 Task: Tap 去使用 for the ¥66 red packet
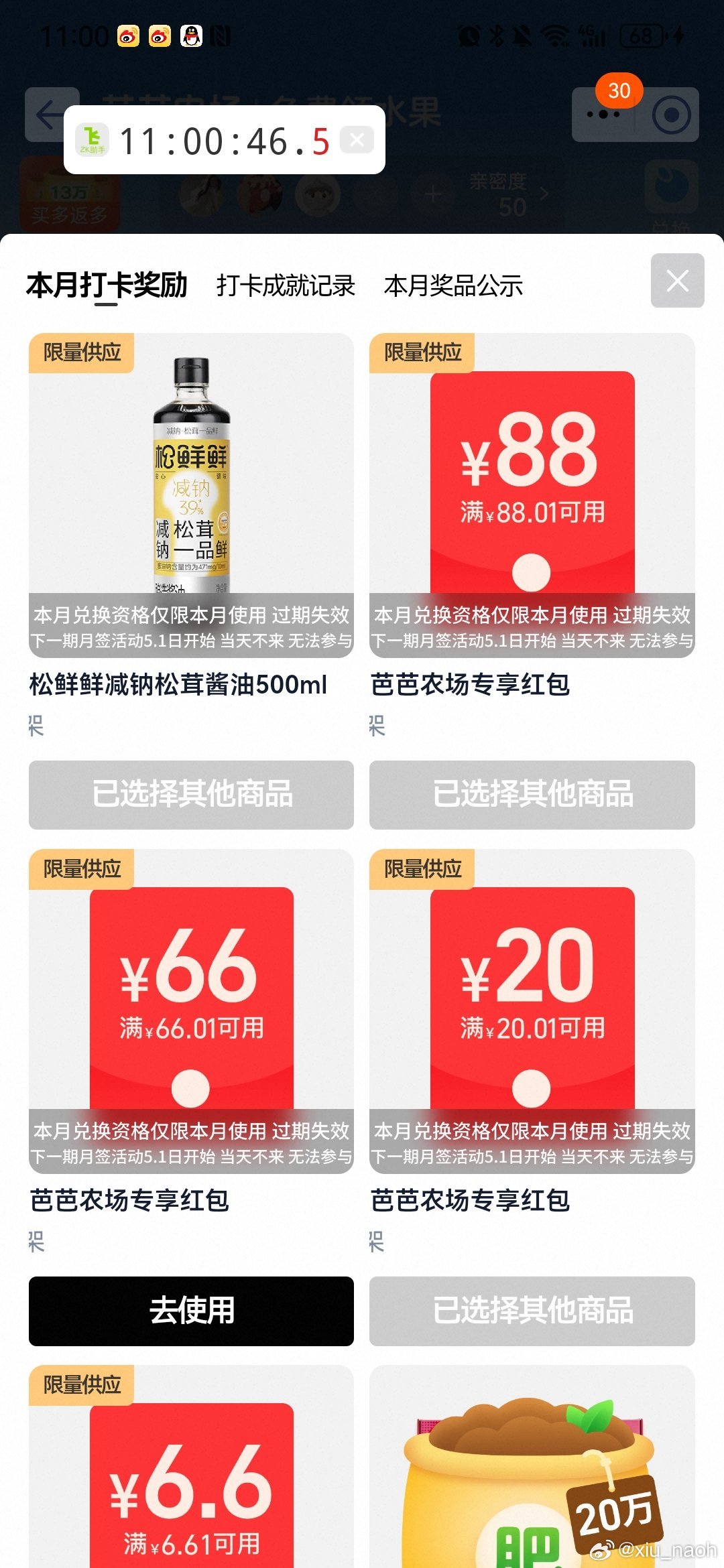(x=191, y=1311)
